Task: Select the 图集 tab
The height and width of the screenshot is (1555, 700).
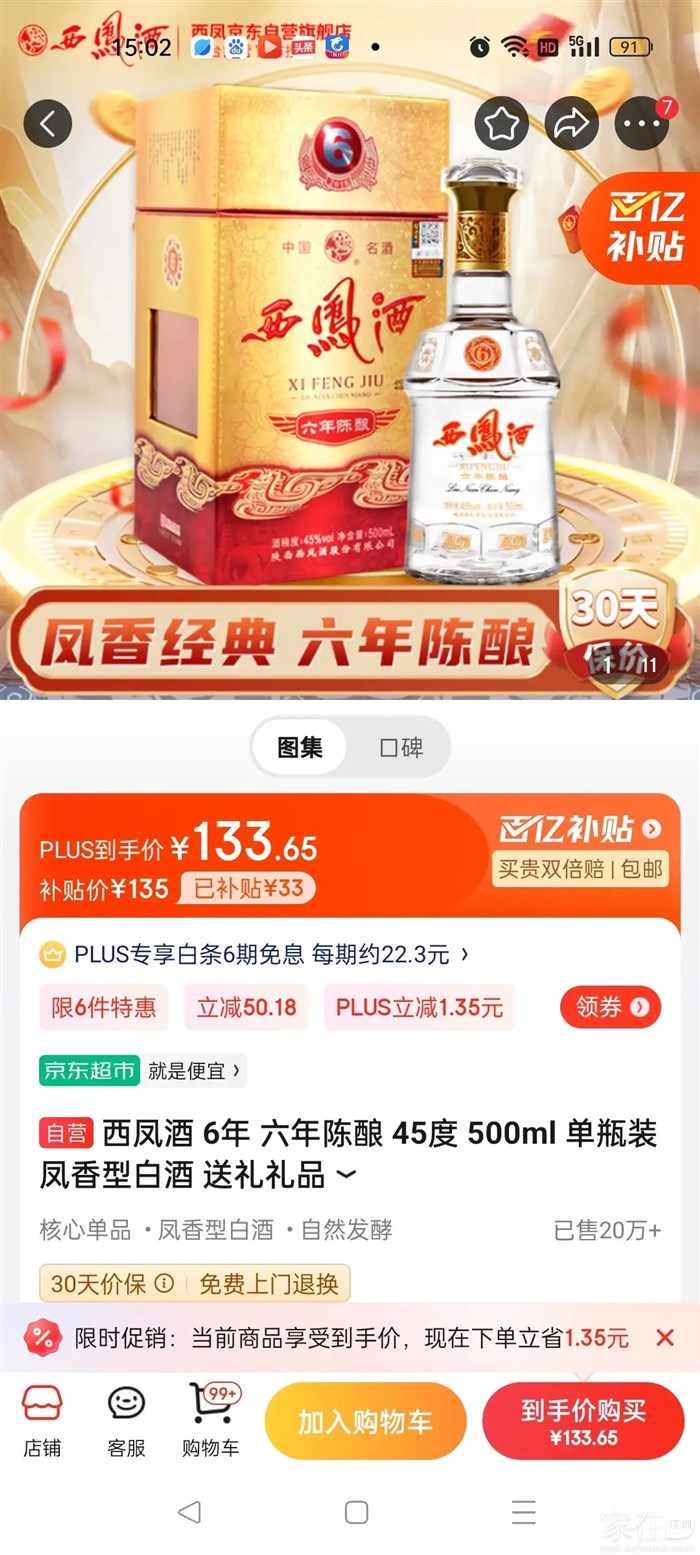Action: tap(299, 747)
